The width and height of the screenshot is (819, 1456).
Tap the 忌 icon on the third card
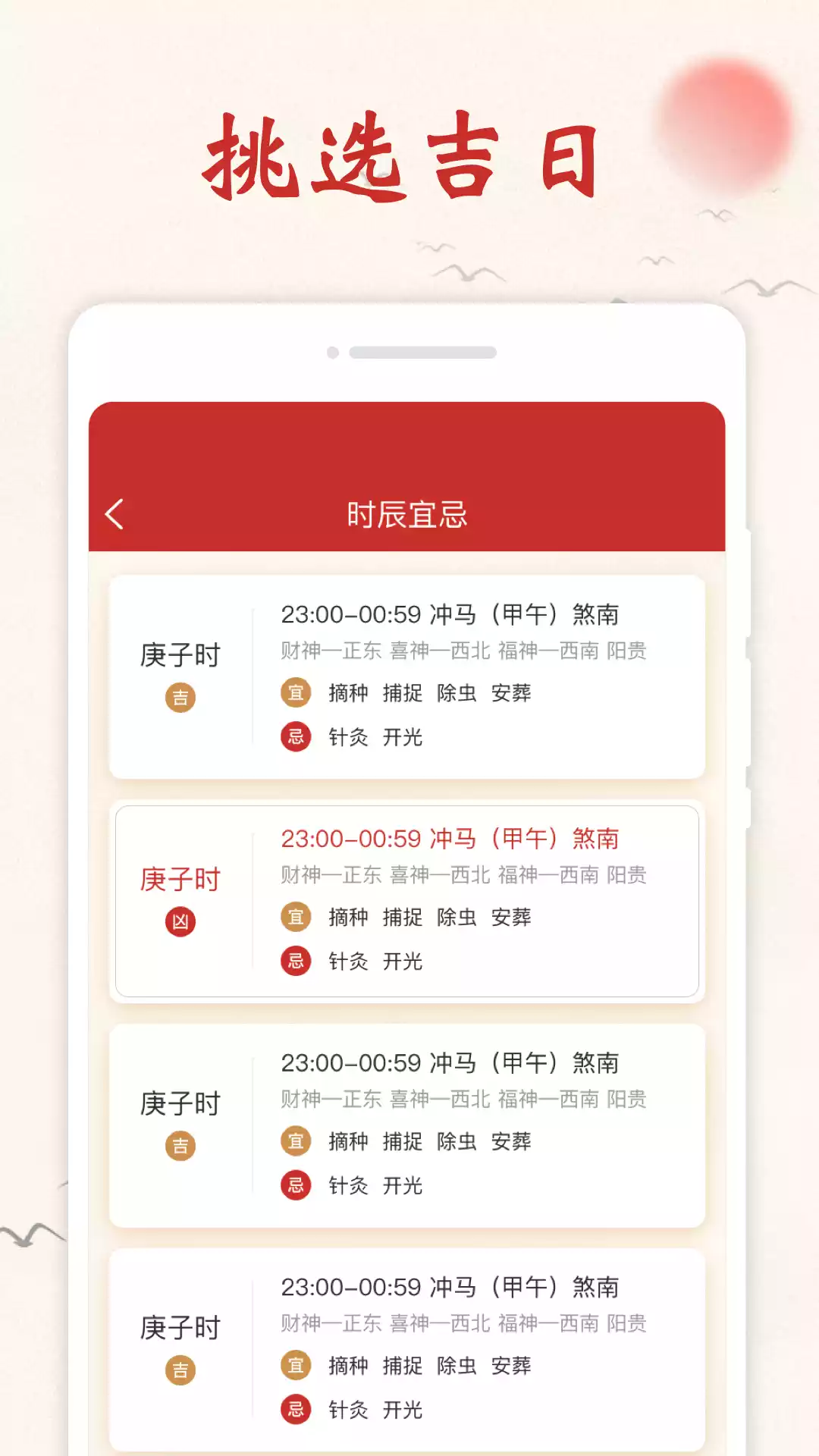click(295, 1186)
